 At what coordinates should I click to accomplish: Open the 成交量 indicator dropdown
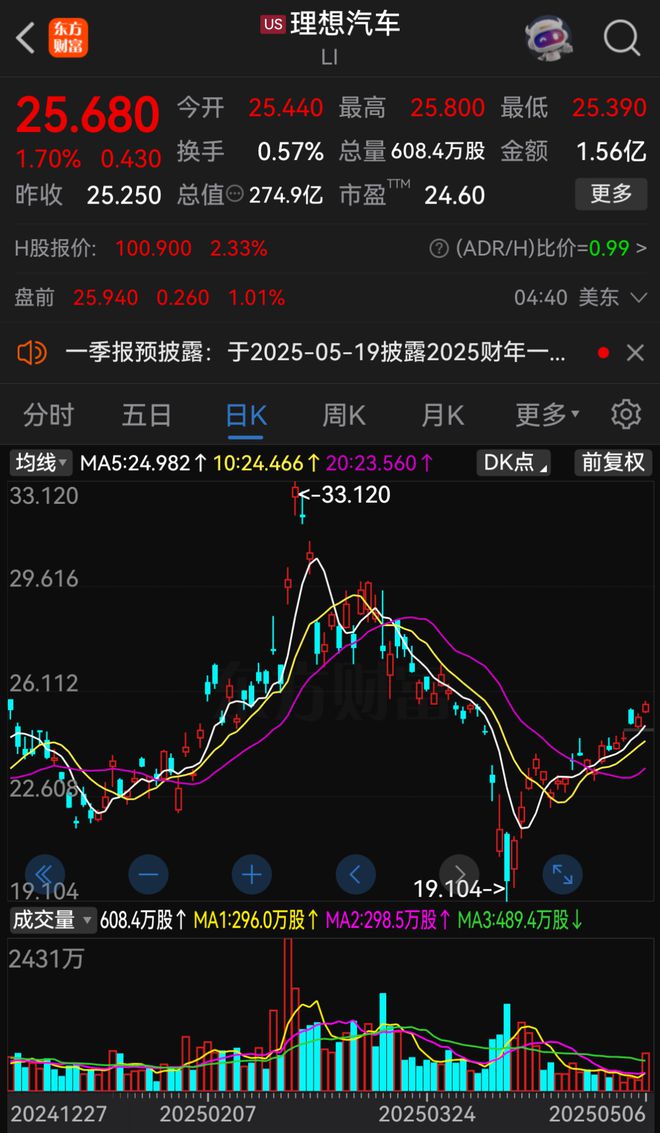(x=53, y=920)
